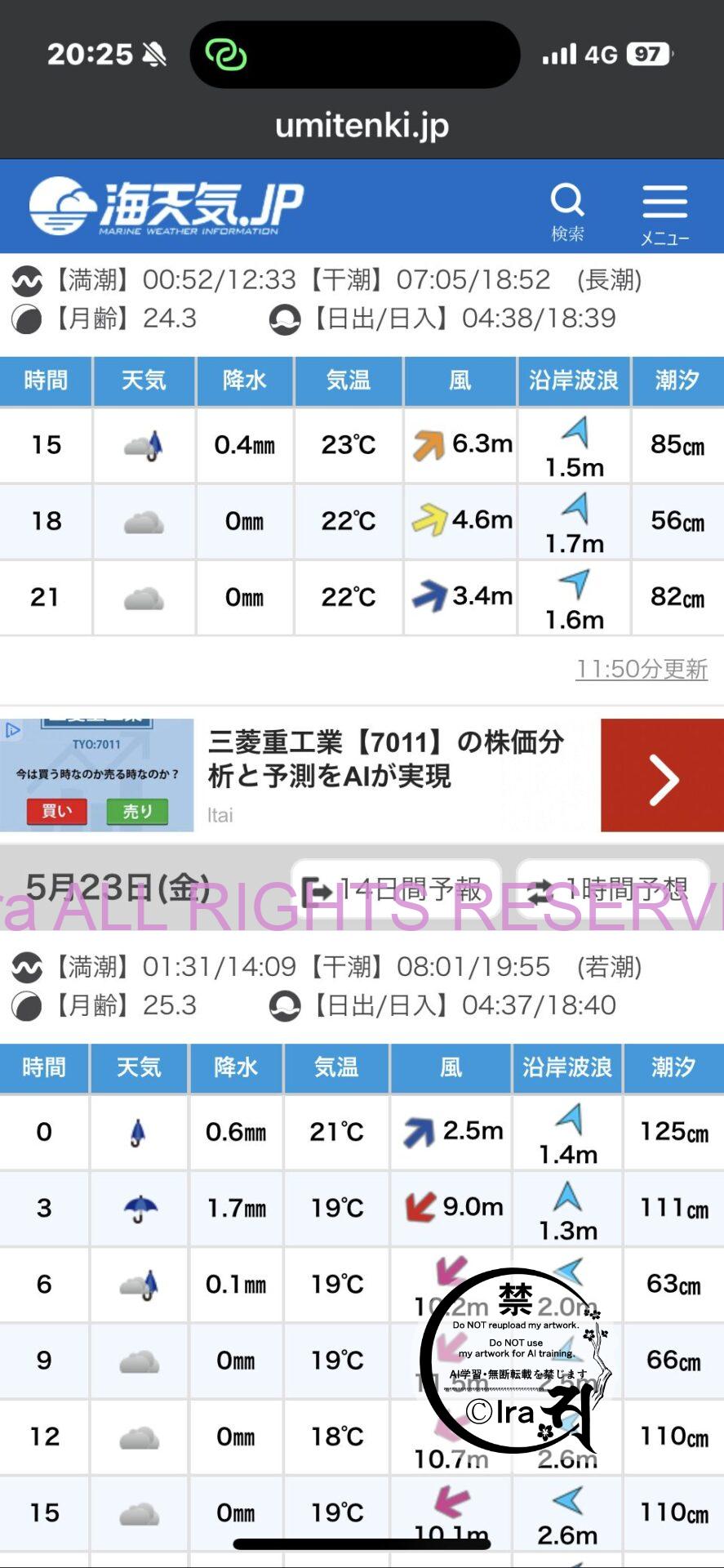Open the 14日間予報 forecast button

[x=395, y=889]
